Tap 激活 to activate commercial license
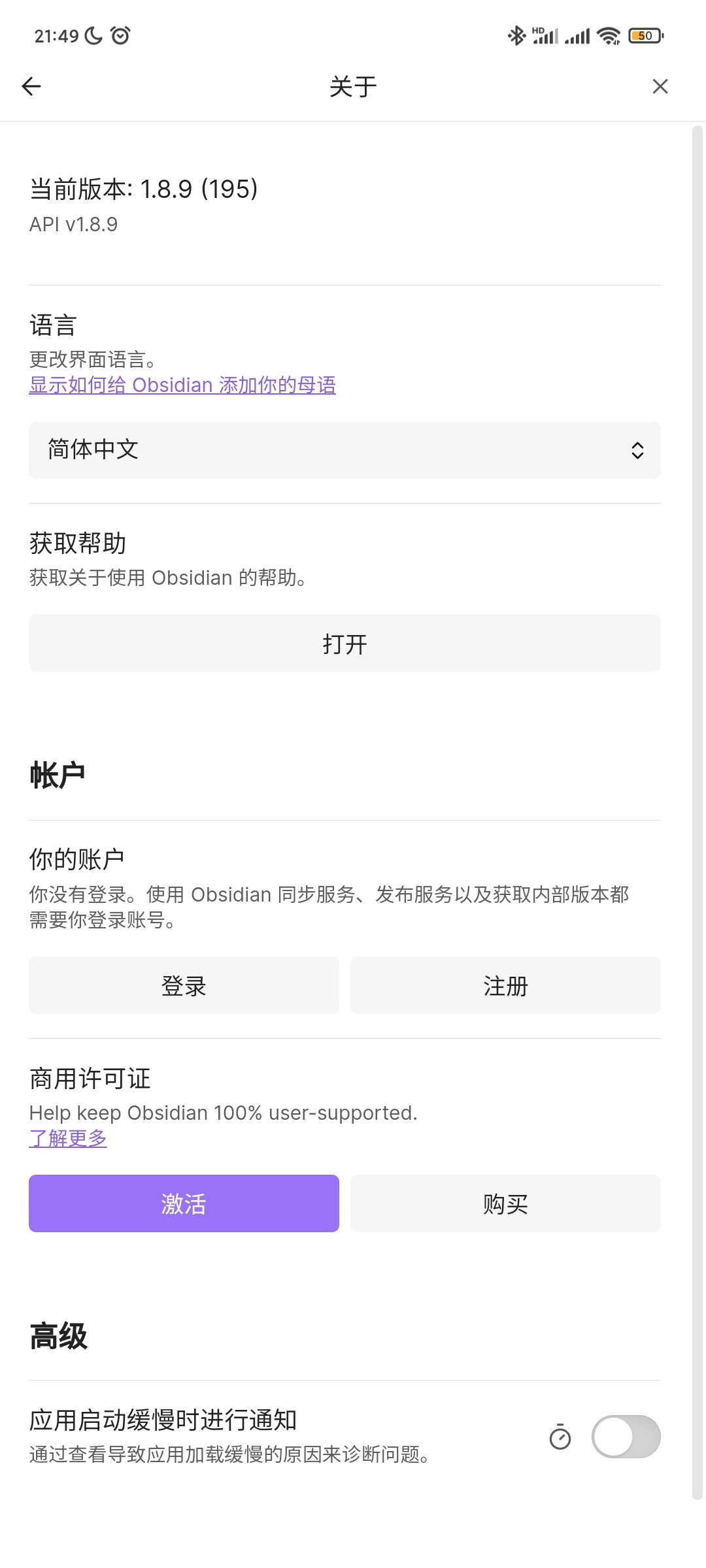The width and height of the screenshot is (706, 1568). click(184, 1203)
